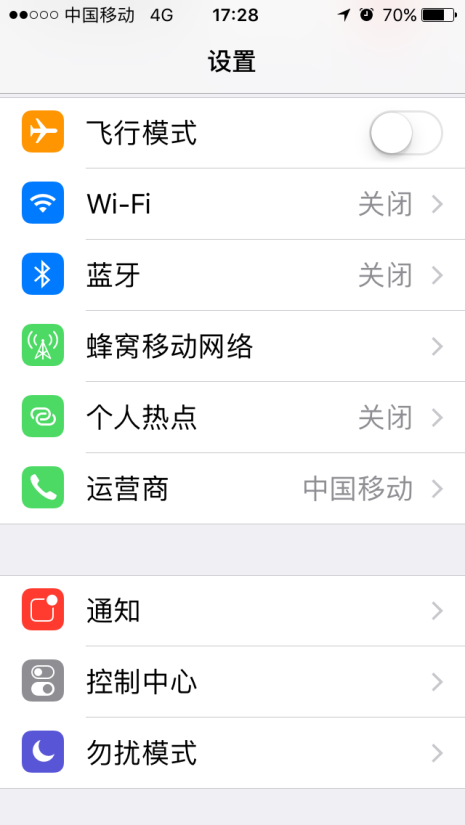Open 蜂窝移动网络 cellular settings
This screenshot has width=465, height=825.
232,346
